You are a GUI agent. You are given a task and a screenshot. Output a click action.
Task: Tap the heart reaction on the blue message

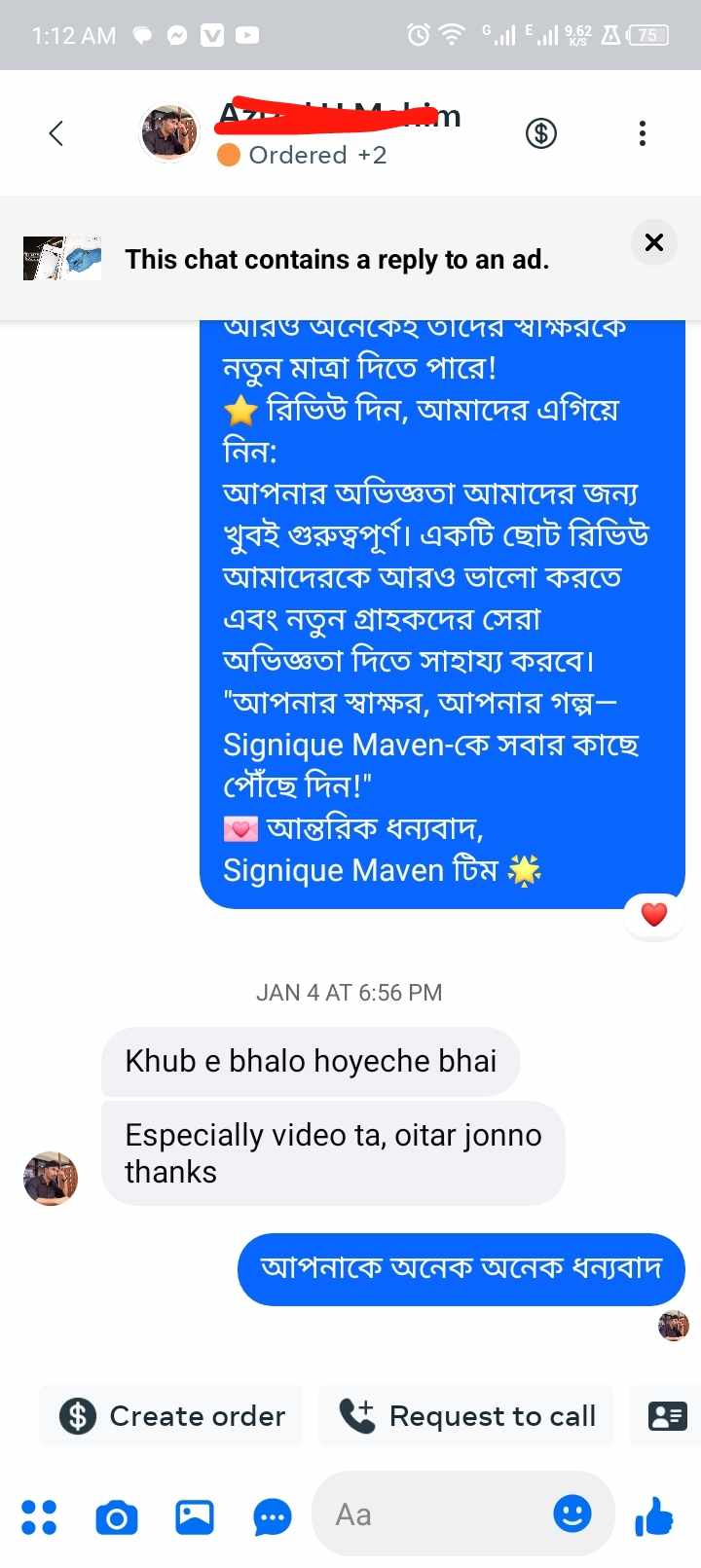(654, 915)
